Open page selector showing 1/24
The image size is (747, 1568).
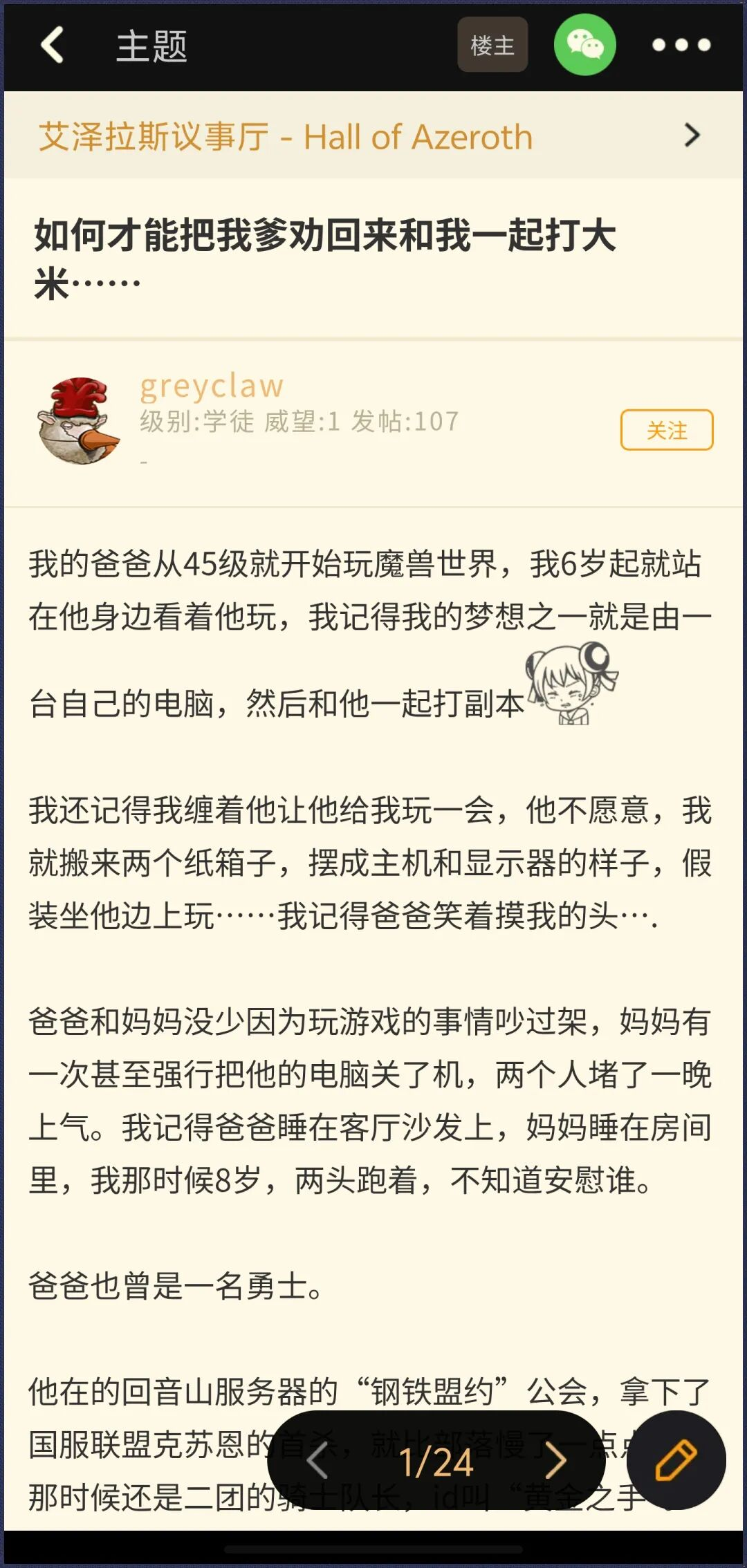coord(436,1461)
